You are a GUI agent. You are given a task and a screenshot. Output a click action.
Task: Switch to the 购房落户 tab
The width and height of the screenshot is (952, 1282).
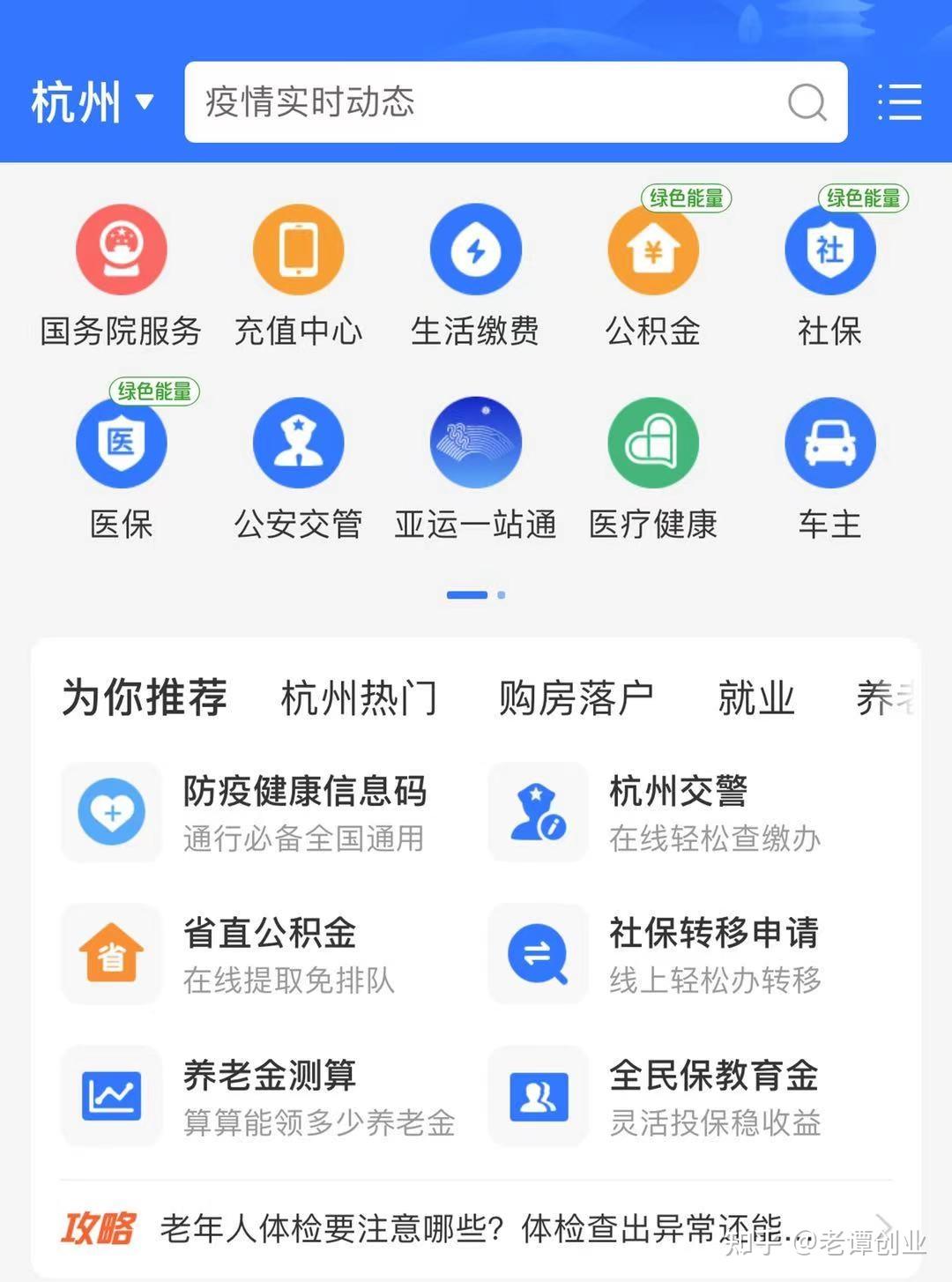click(x=576, y=698)
